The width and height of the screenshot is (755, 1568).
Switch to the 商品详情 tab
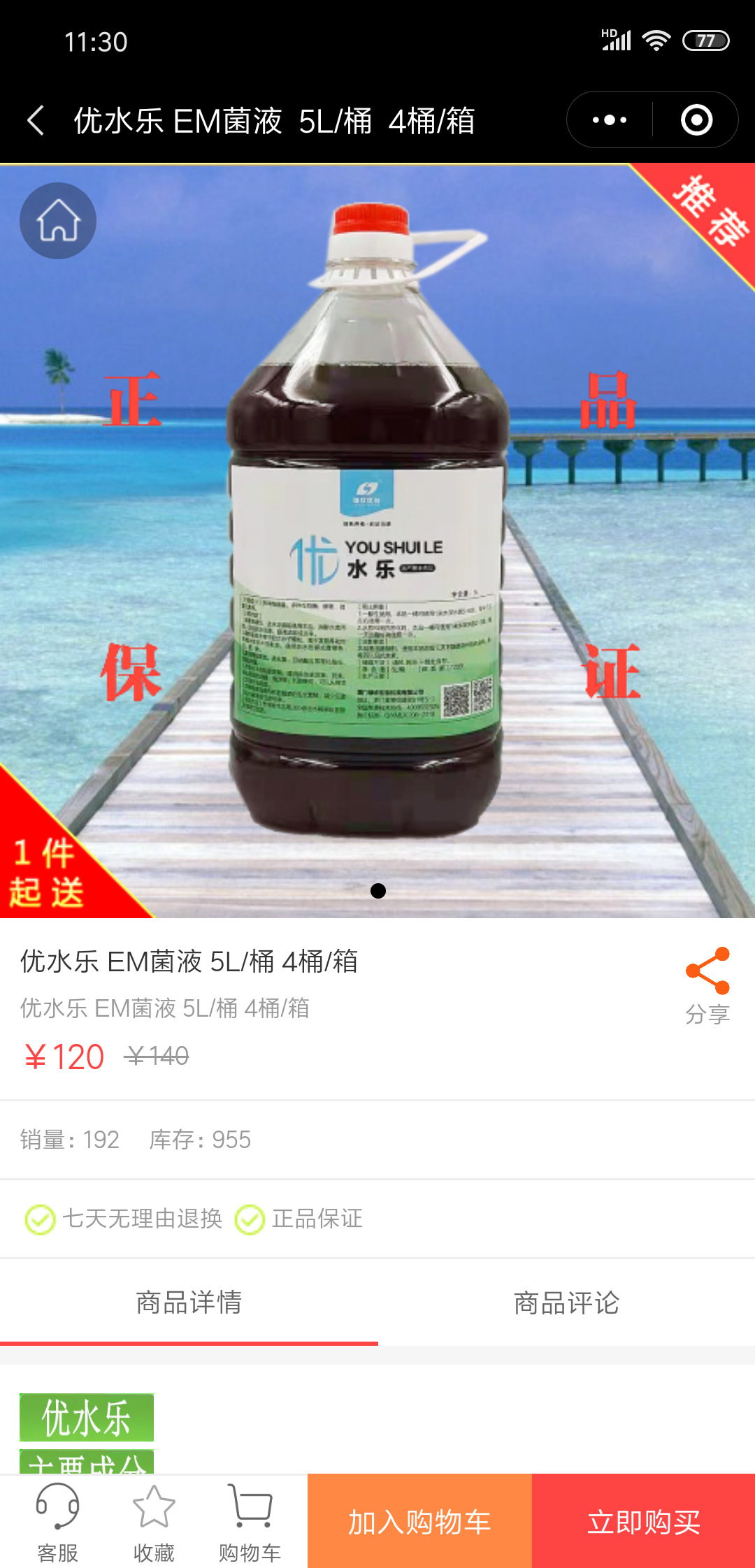(x=189, y=1303)
